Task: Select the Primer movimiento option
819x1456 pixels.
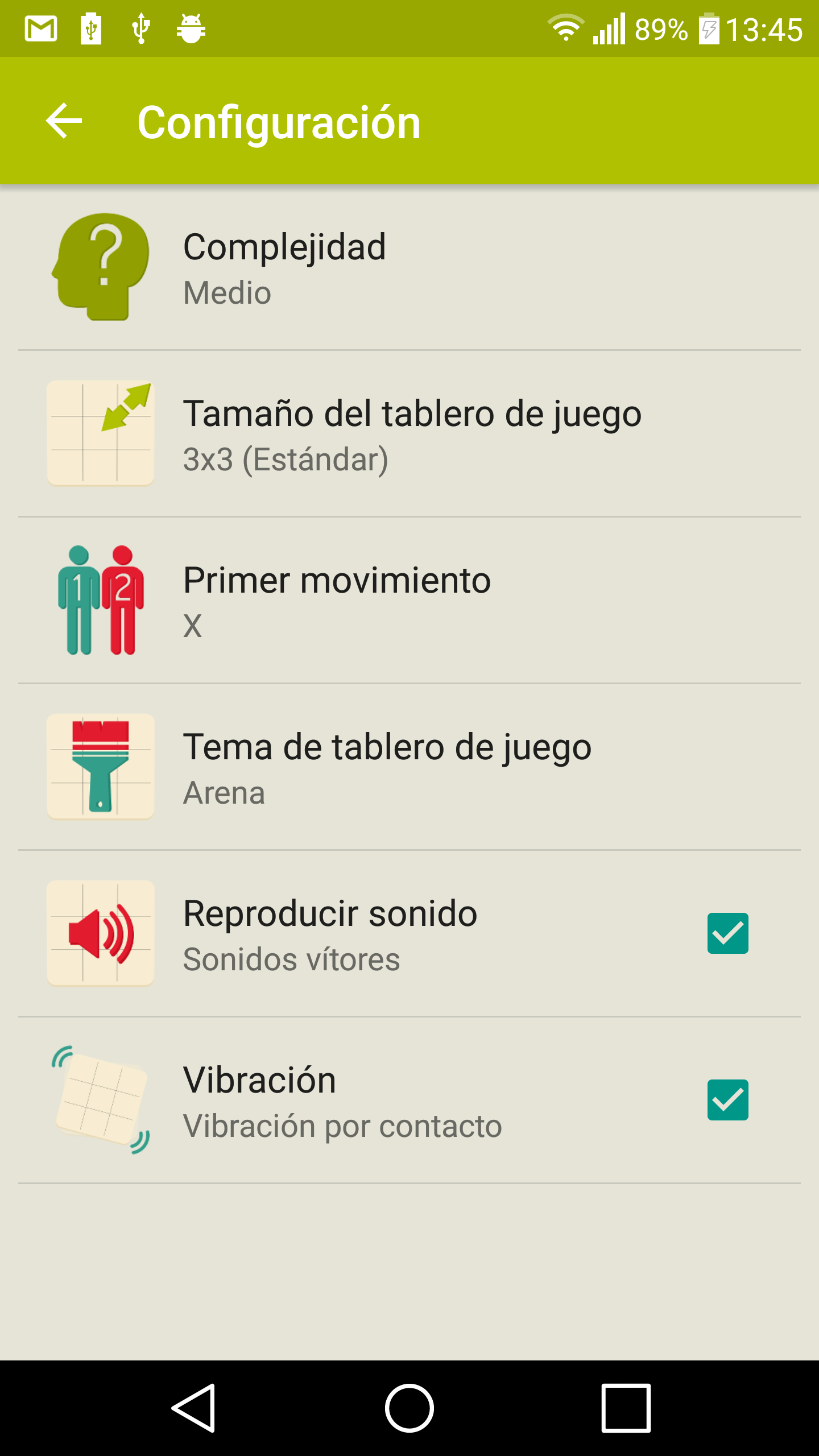Action: click(409, 601)
